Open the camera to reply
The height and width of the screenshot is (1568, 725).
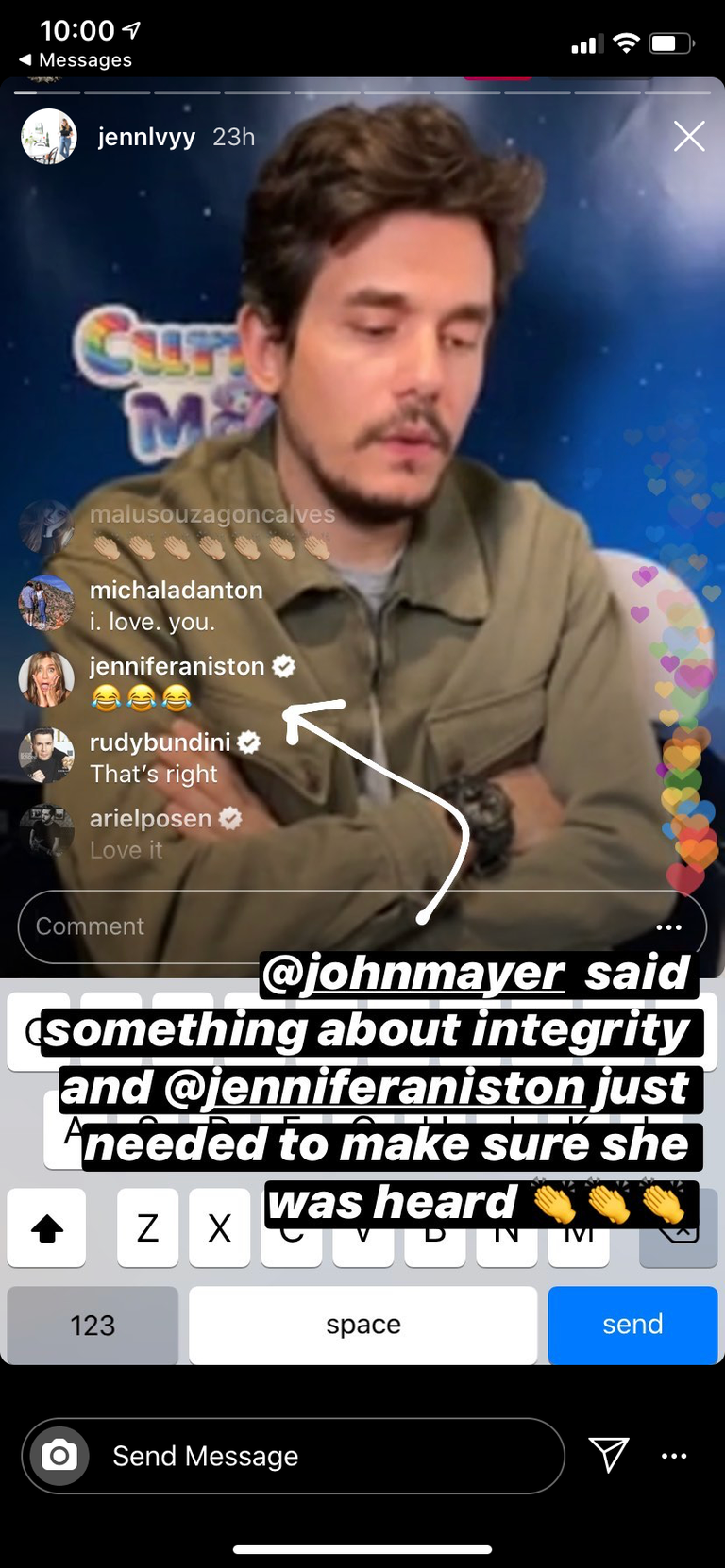59,1456
